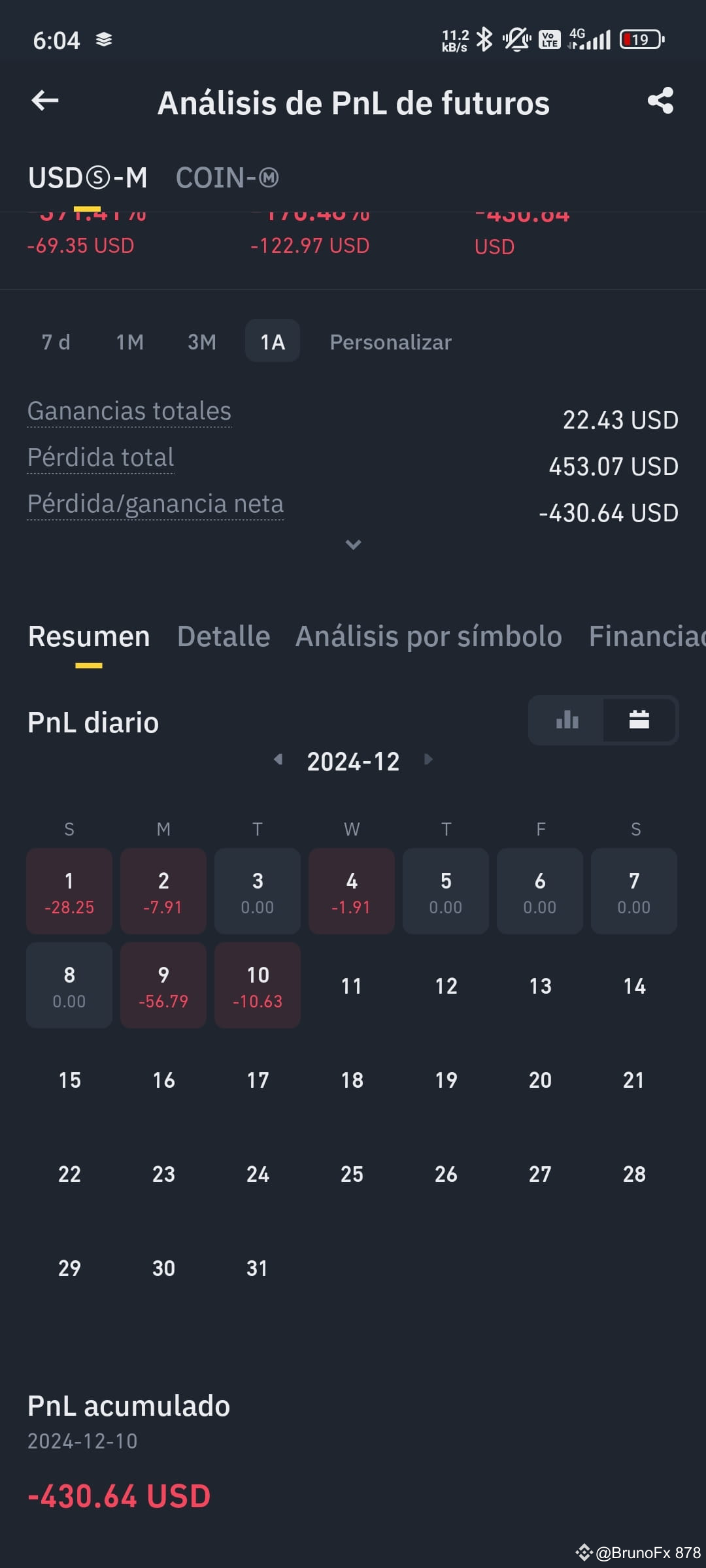Viewport: 706px width, 1568px height.
Task: Share the futures PnL analysis
Action: click(660, 101)
